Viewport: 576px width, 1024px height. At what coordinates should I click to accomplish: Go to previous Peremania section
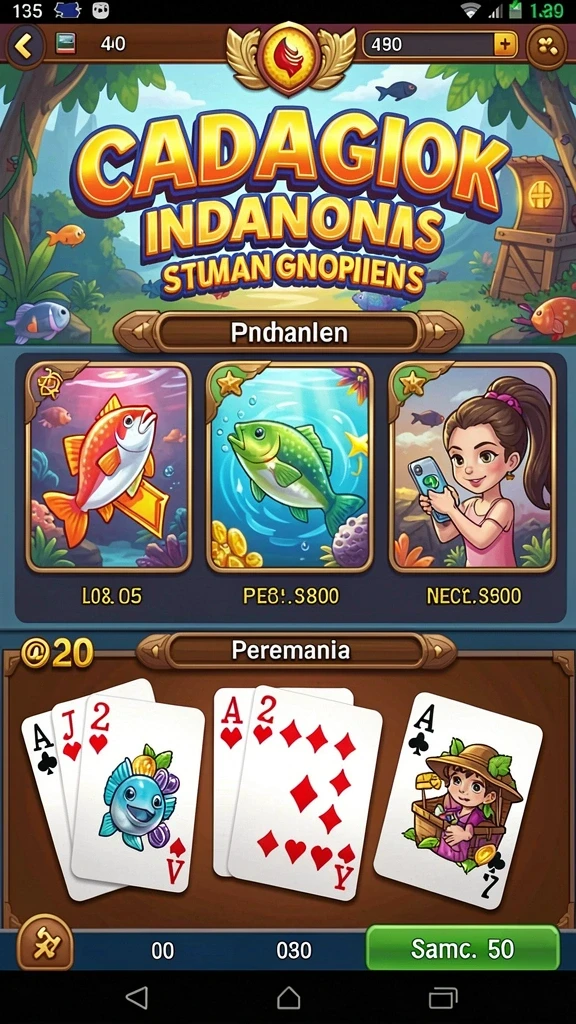154,650
